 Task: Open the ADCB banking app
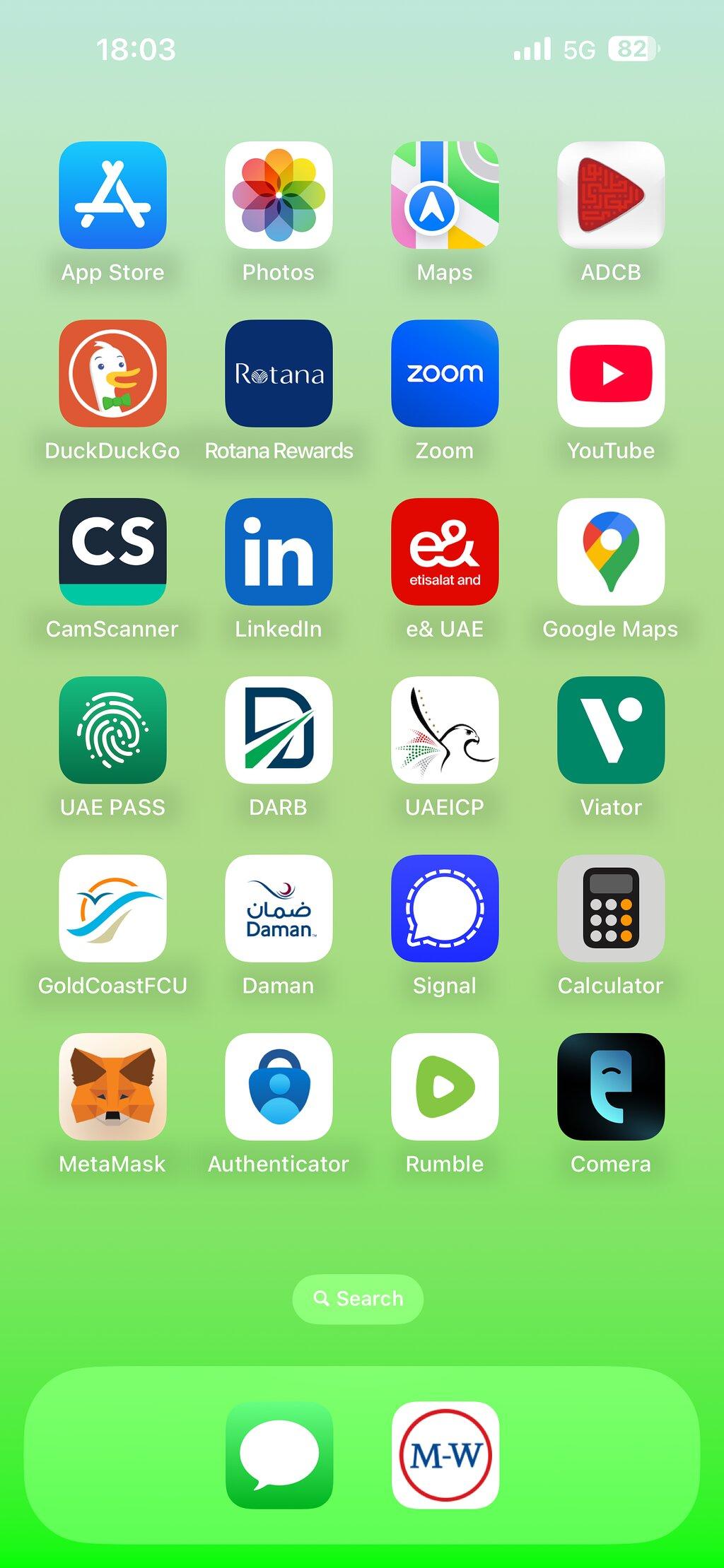pyautogui.click(x=611, y=195)
